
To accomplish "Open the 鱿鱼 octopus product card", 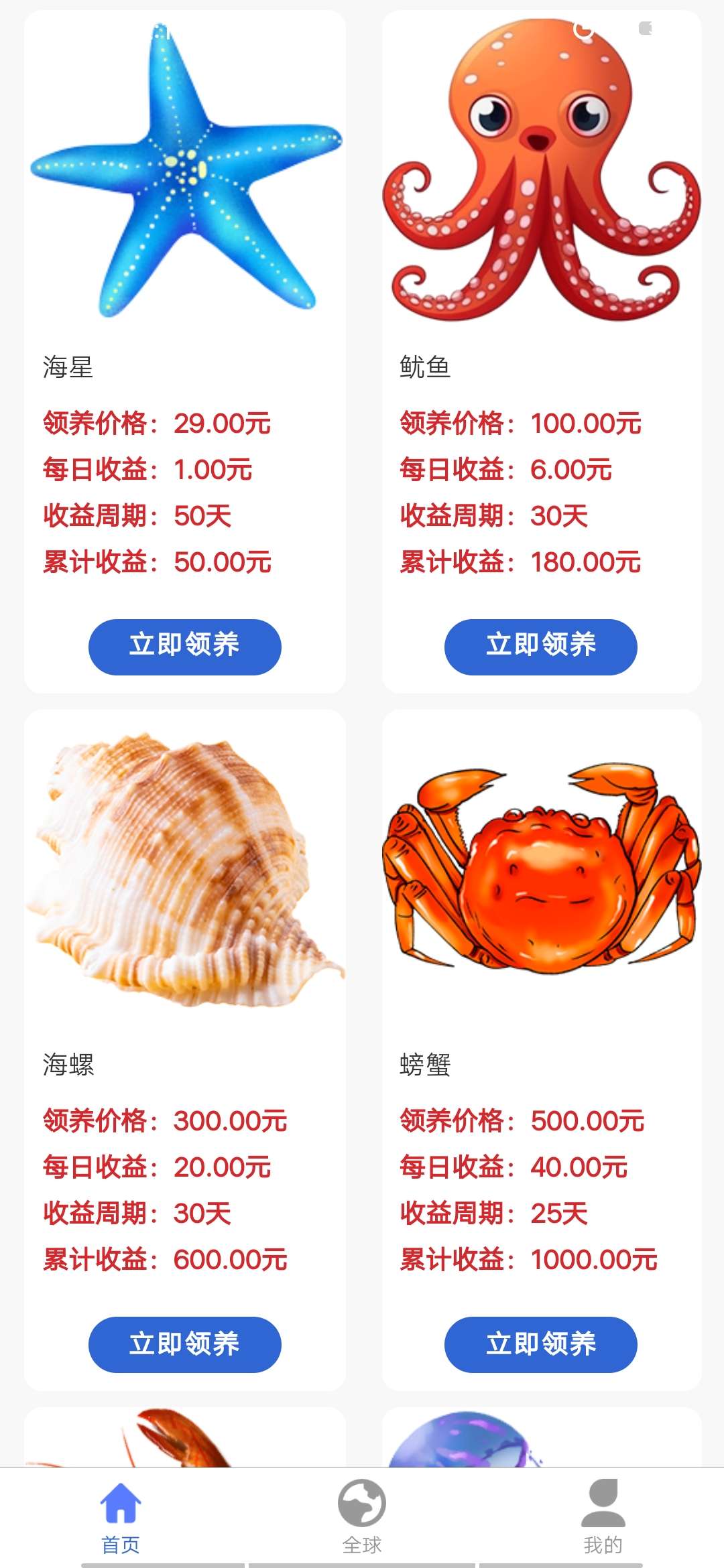I will click(542, 174).
